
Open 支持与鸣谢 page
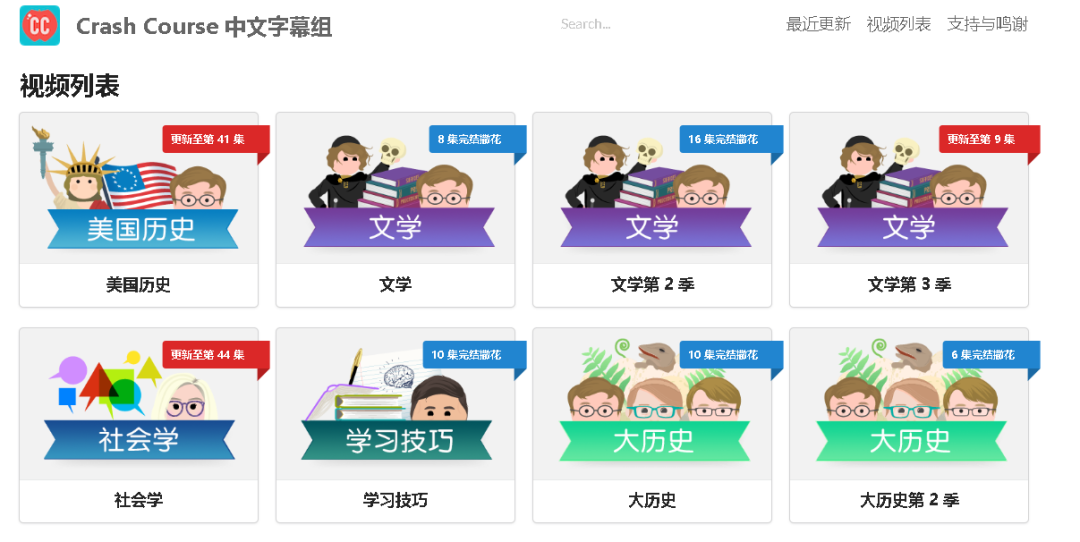click(x=987, y=24)
